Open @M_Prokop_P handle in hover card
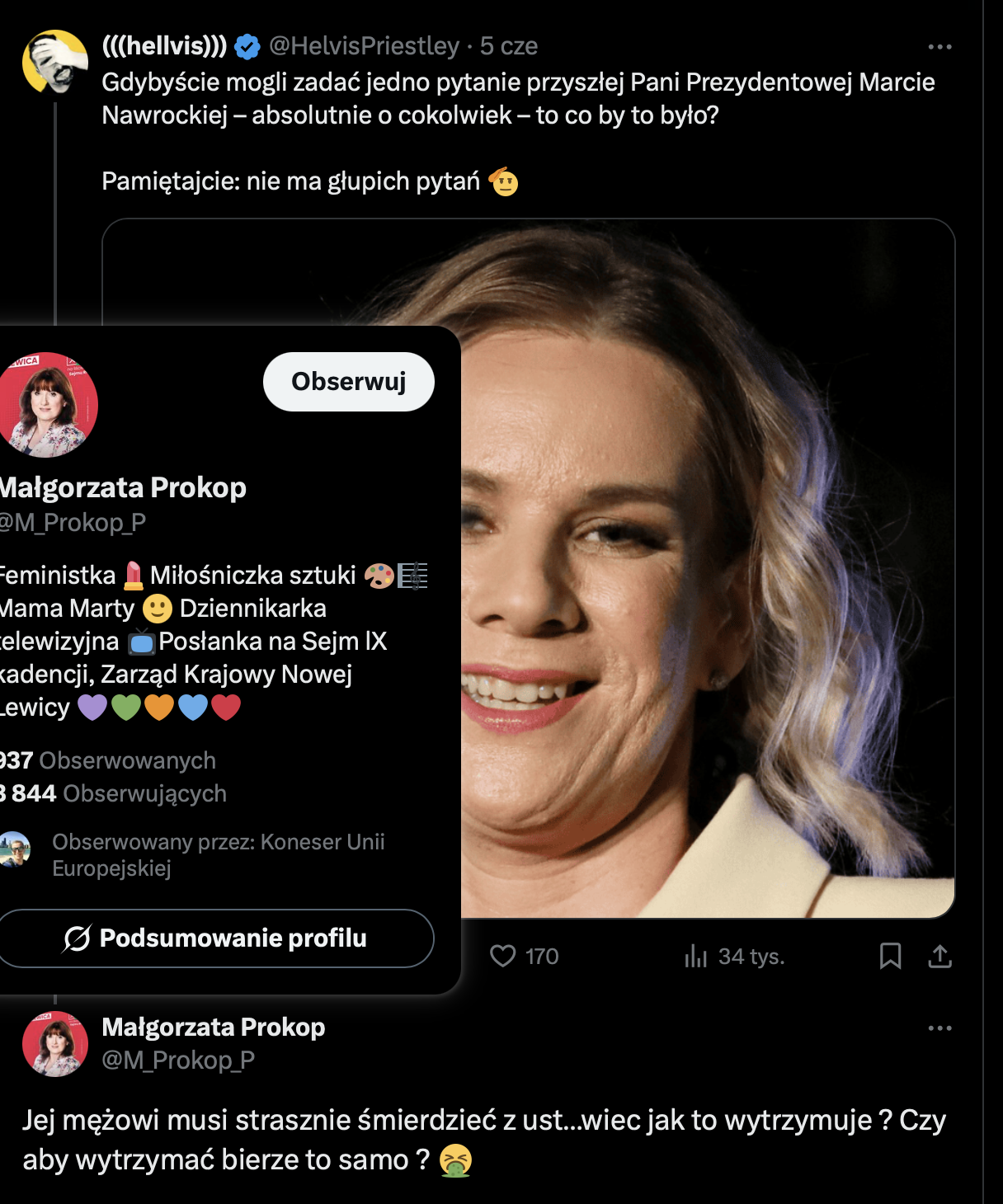The width and height of the screenshot is (1003, 1204). [73, 523]
